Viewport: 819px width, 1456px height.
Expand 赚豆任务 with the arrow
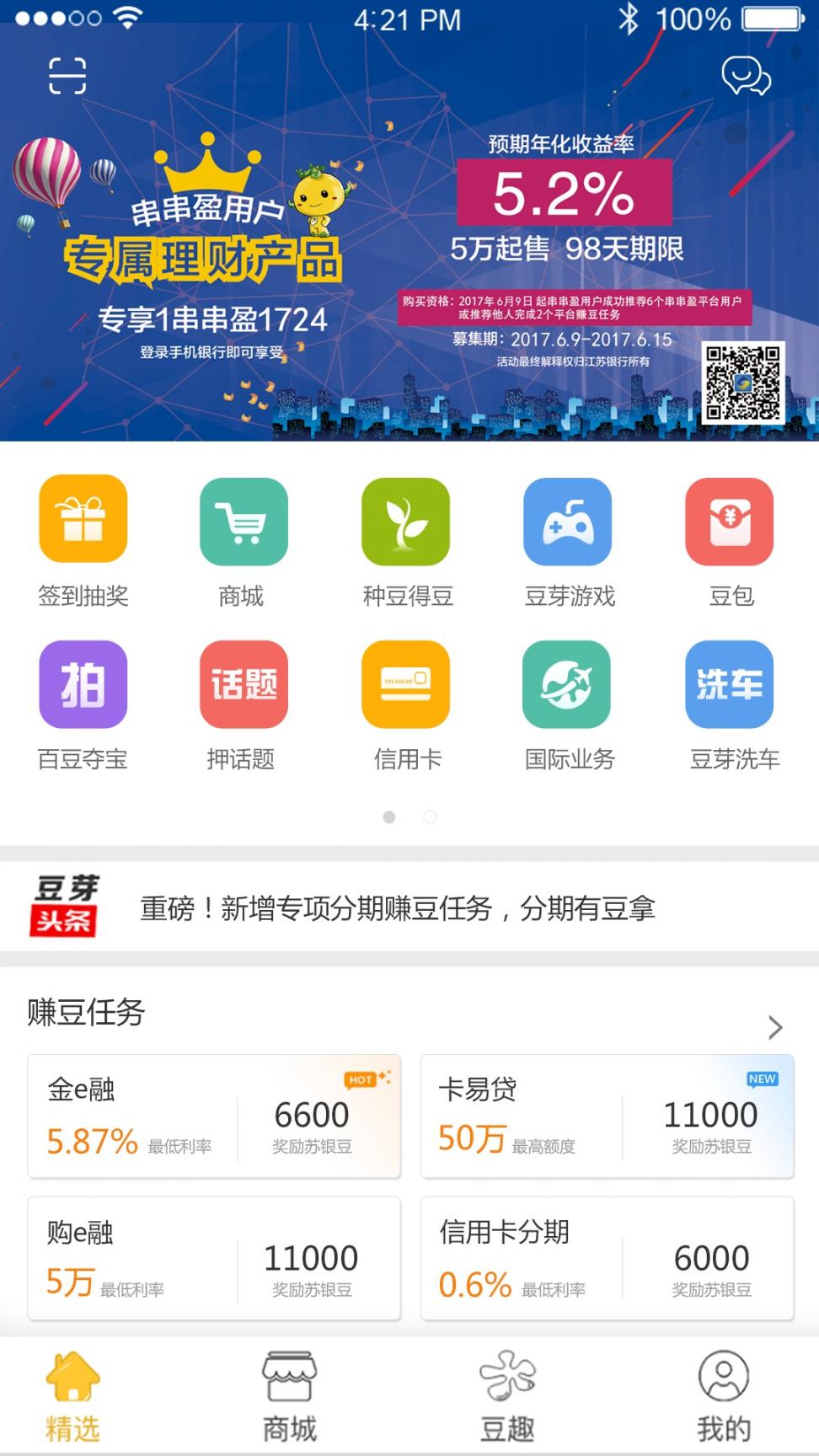(x=775, y=1027)
